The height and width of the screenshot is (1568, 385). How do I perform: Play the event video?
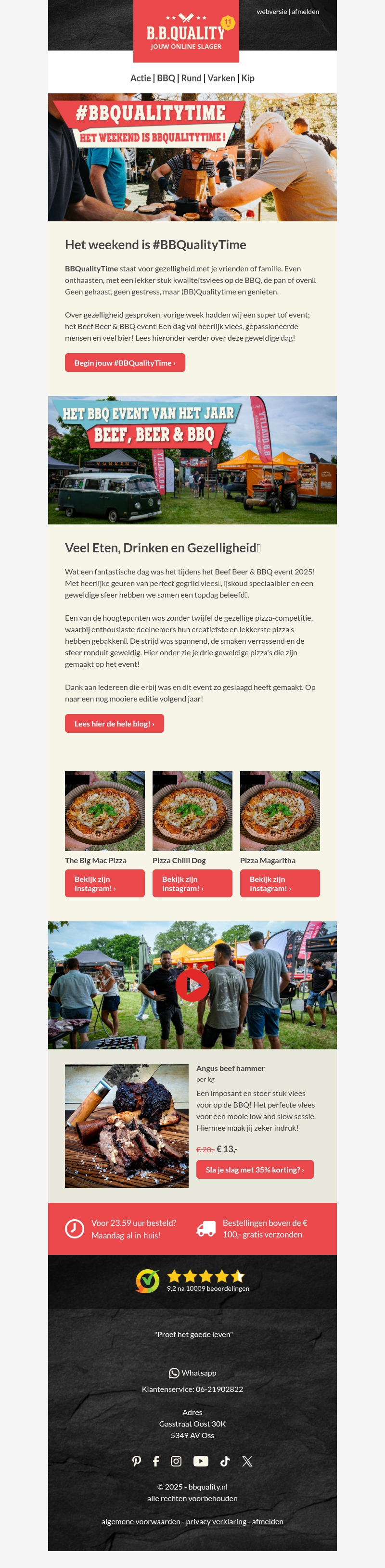pos(192,985)
